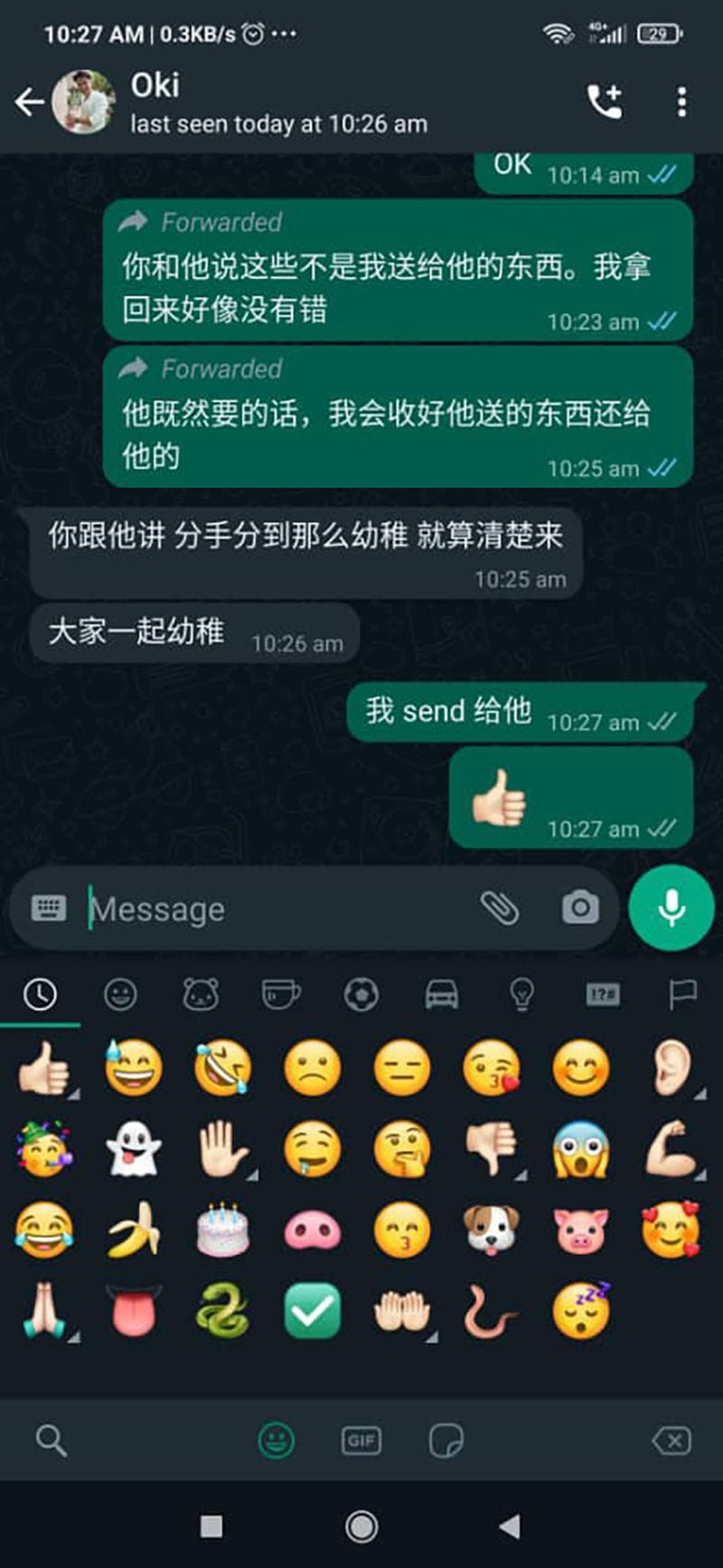Record a voice message with the mic
The width and height of the screenshot is (723, 1568).
(671, 907)
